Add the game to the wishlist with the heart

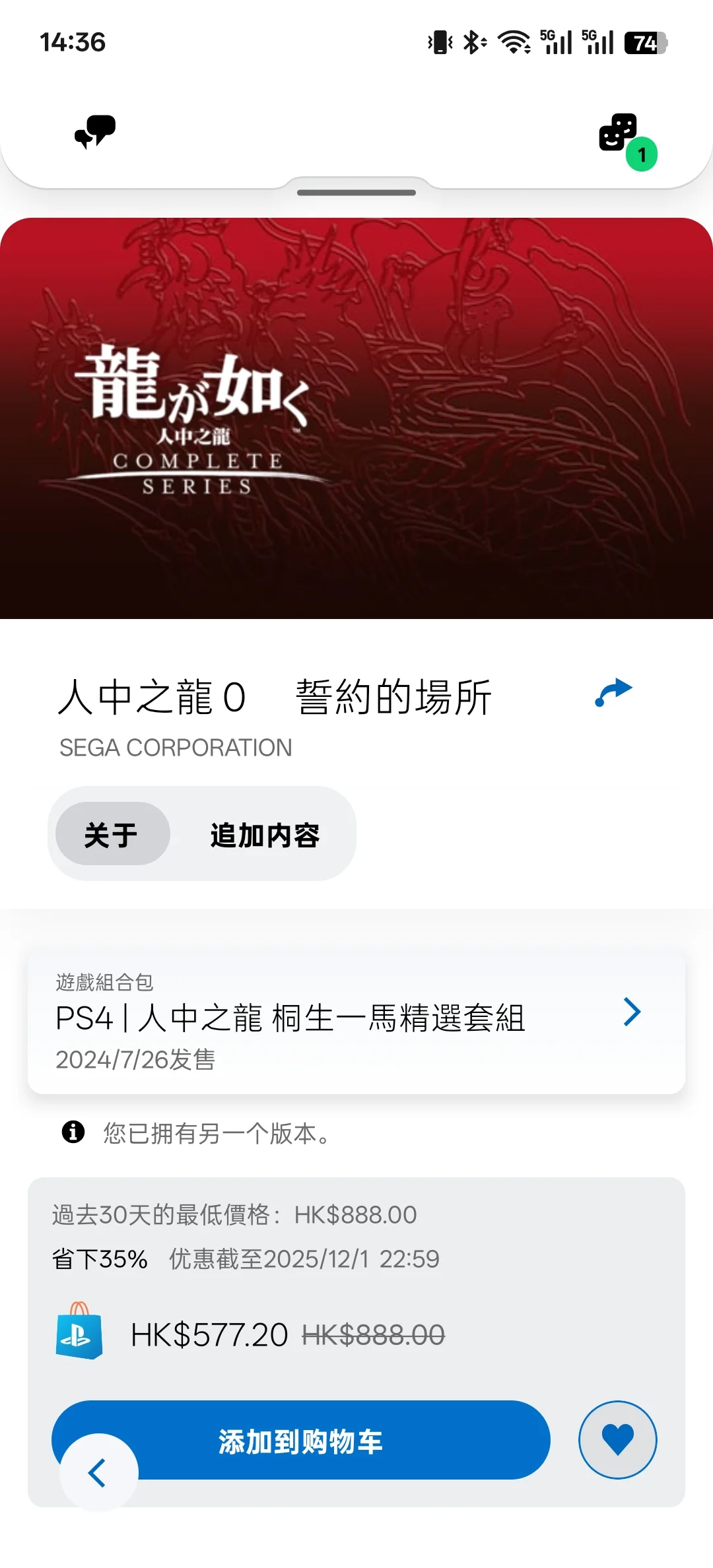(617, 1439)
